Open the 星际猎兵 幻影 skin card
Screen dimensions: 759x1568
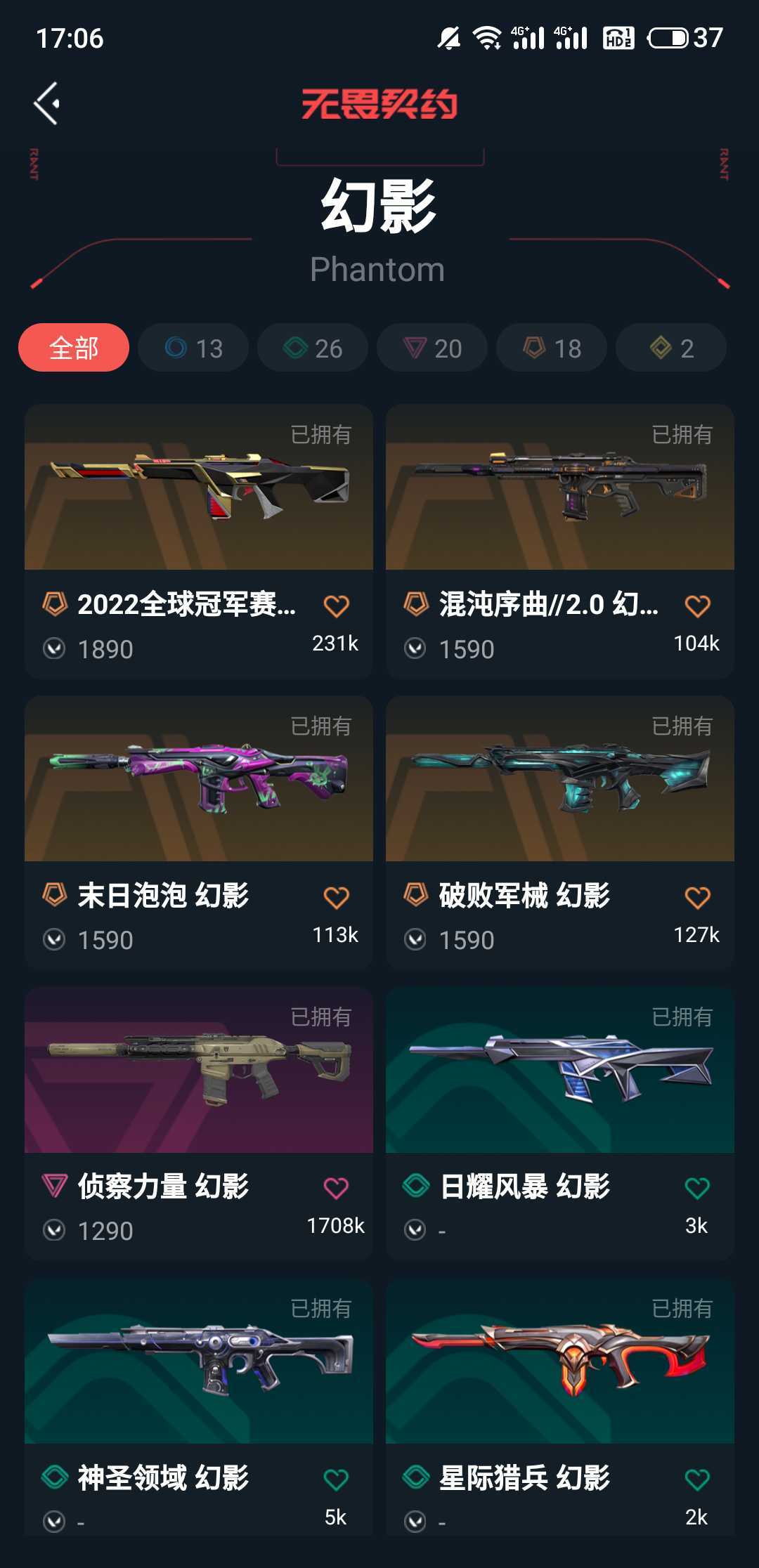(560, 1406)
